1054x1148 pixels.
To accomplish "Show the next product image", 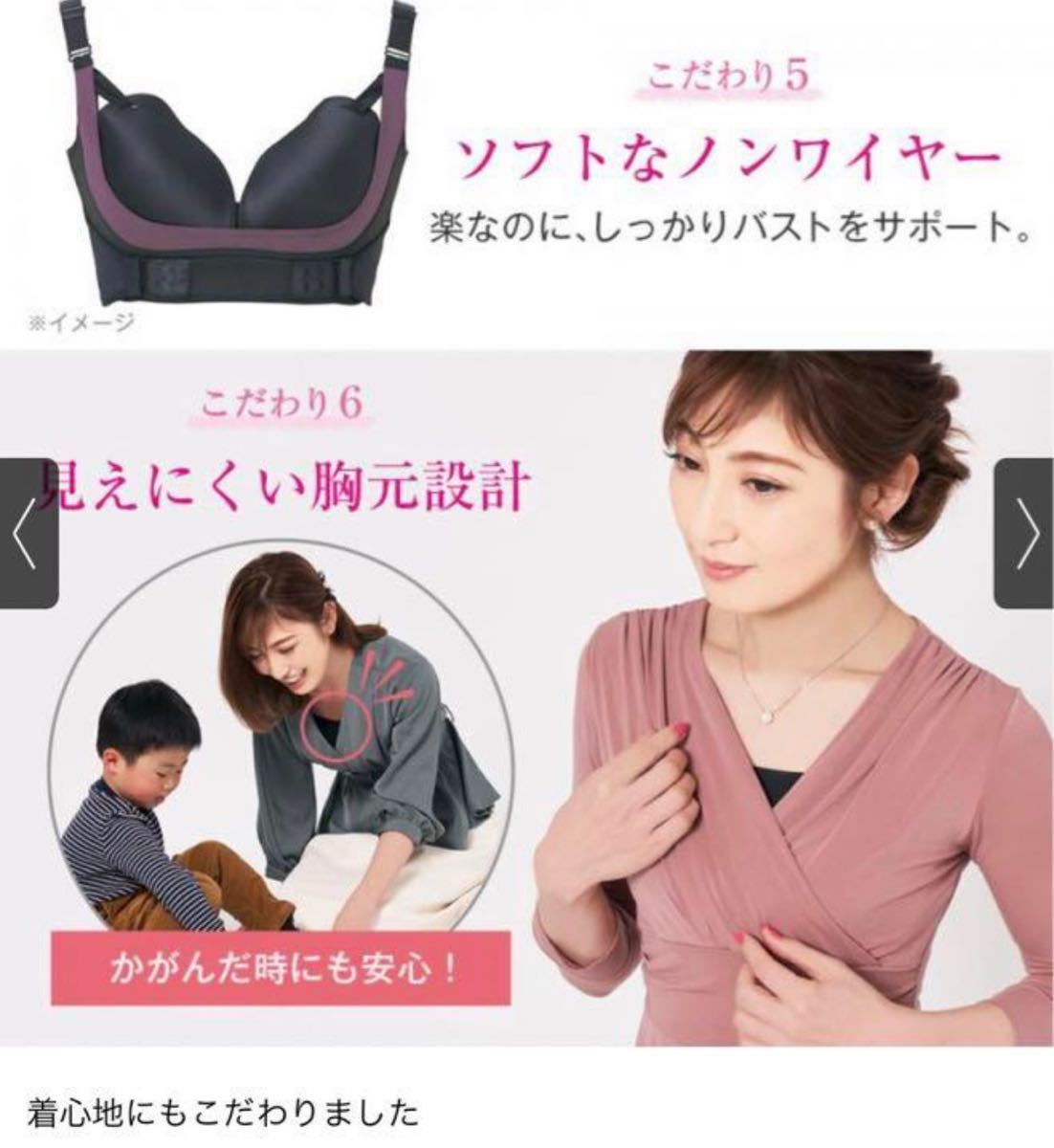I will point(1024,534).
